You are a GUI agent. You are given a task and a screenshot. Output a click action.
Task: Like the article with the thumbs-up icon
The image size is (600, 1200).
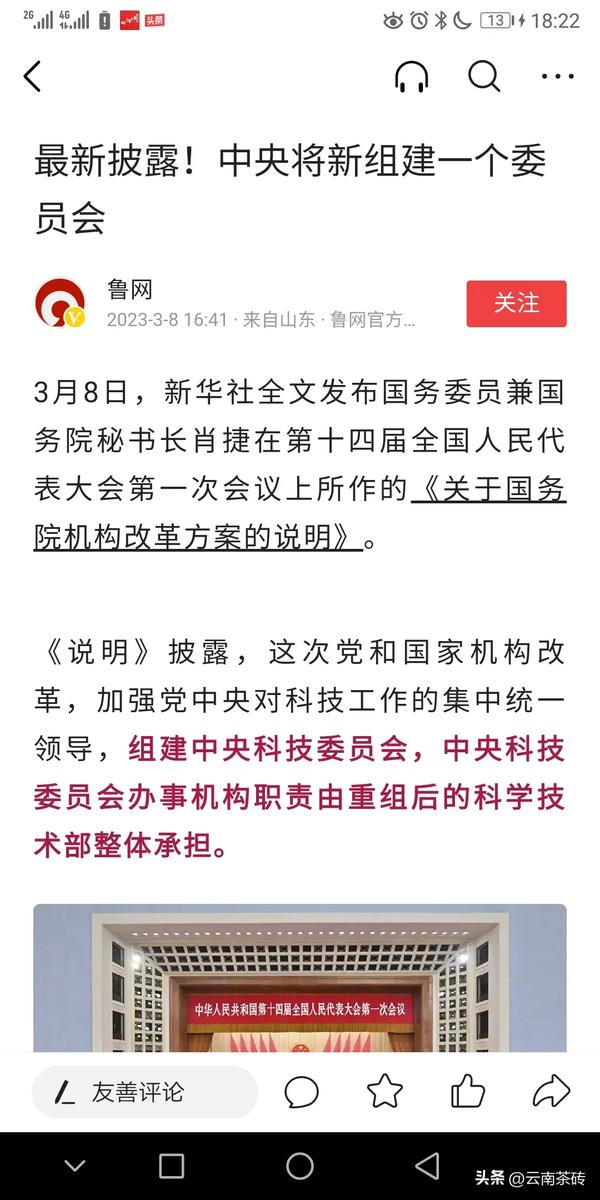tap(467, 1091)
